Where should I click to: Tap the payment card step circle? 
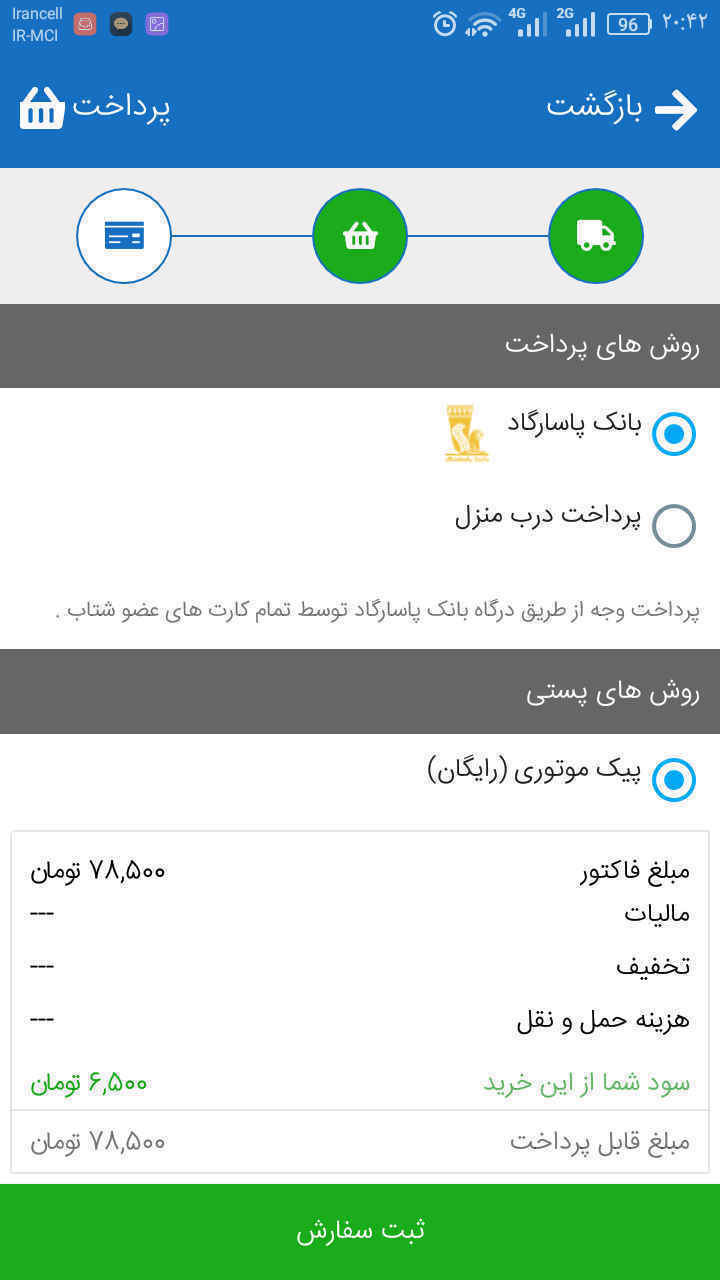(124, 236)
